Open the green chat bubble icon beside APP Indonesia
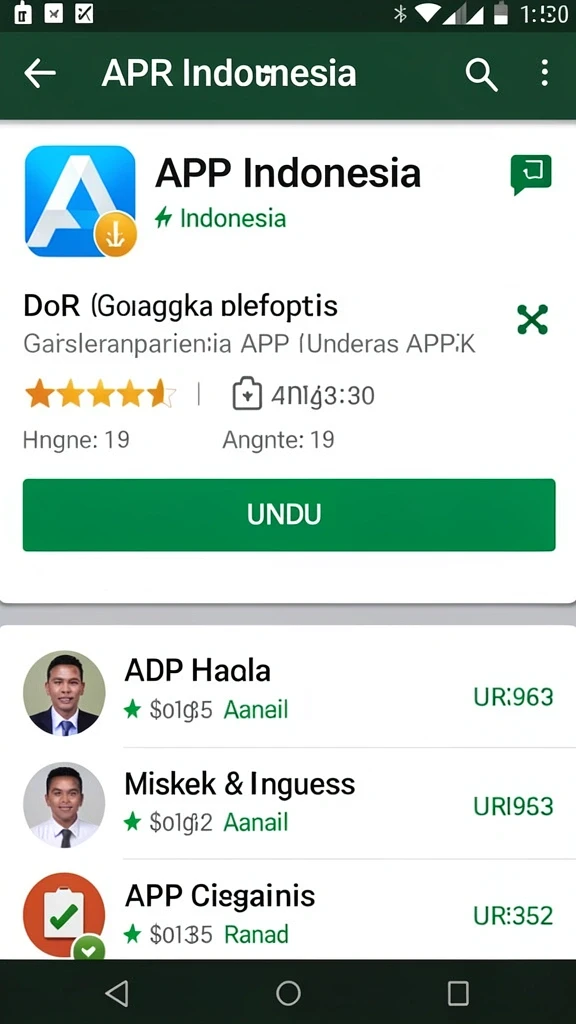Screen dimensions: 576x1024 [x=531, y=174]
